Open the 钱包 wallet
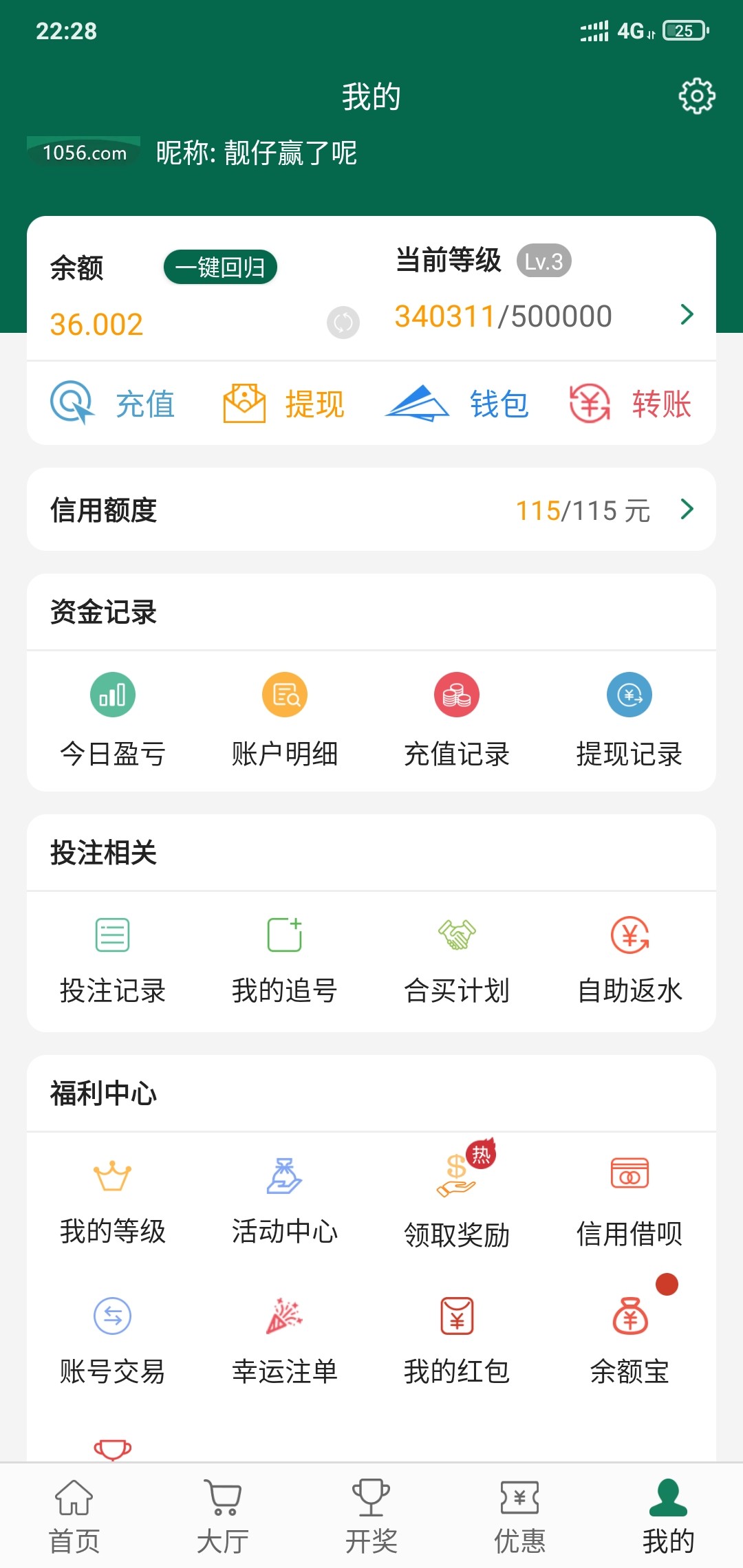The image size is (743, 1568). (x=457, y=403)
